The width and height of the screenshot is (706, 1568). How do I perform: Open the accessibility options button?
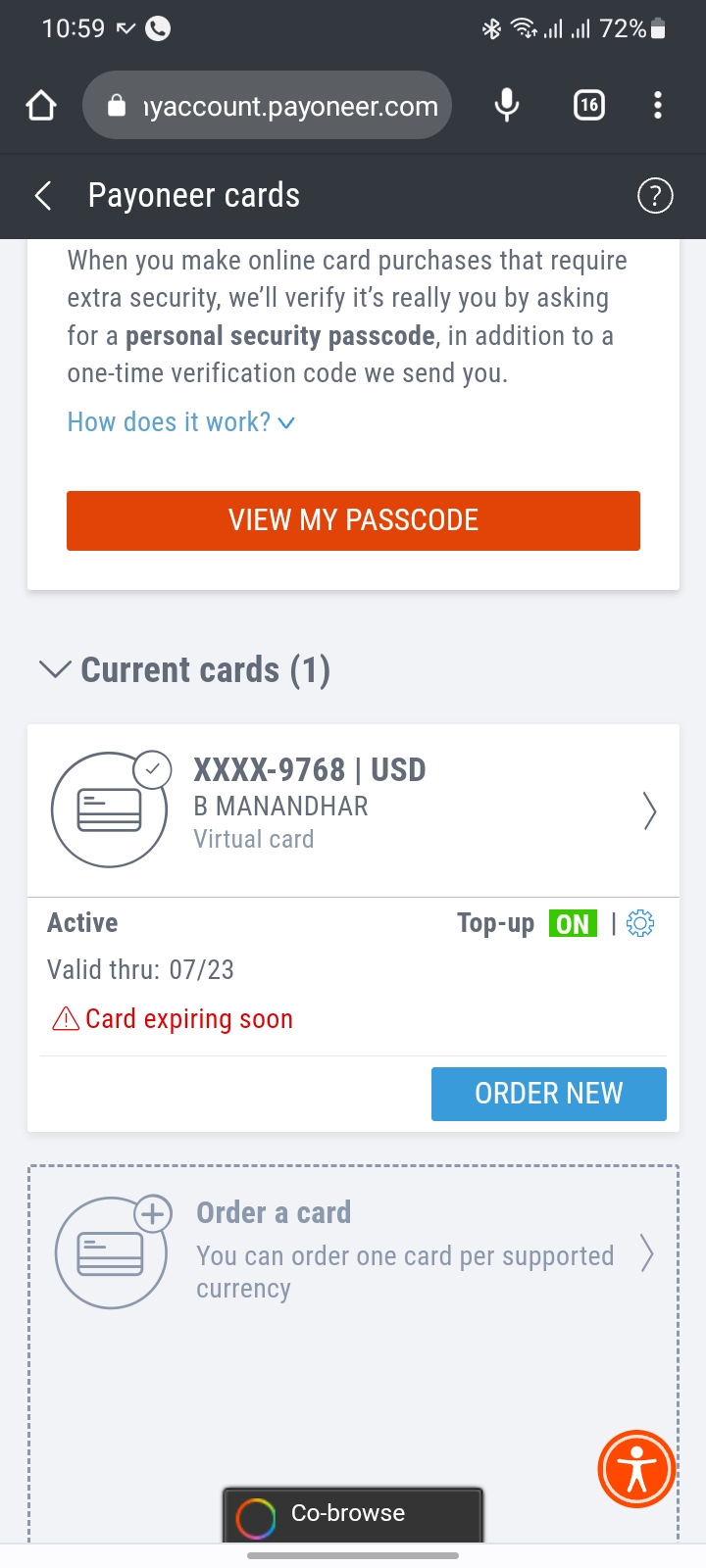pos(636,1469)
